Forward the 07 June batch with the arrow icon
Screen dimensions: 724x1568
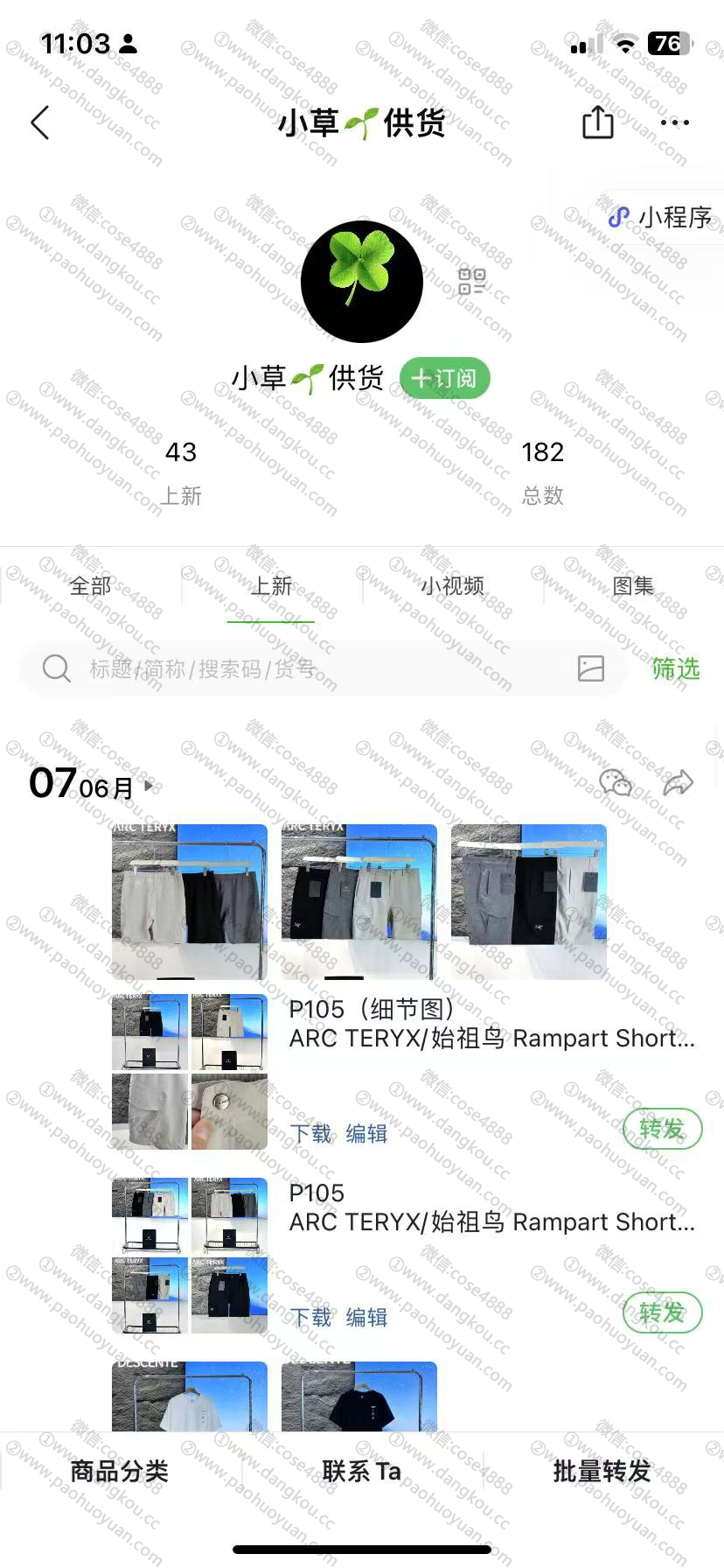tap(679, 782)
